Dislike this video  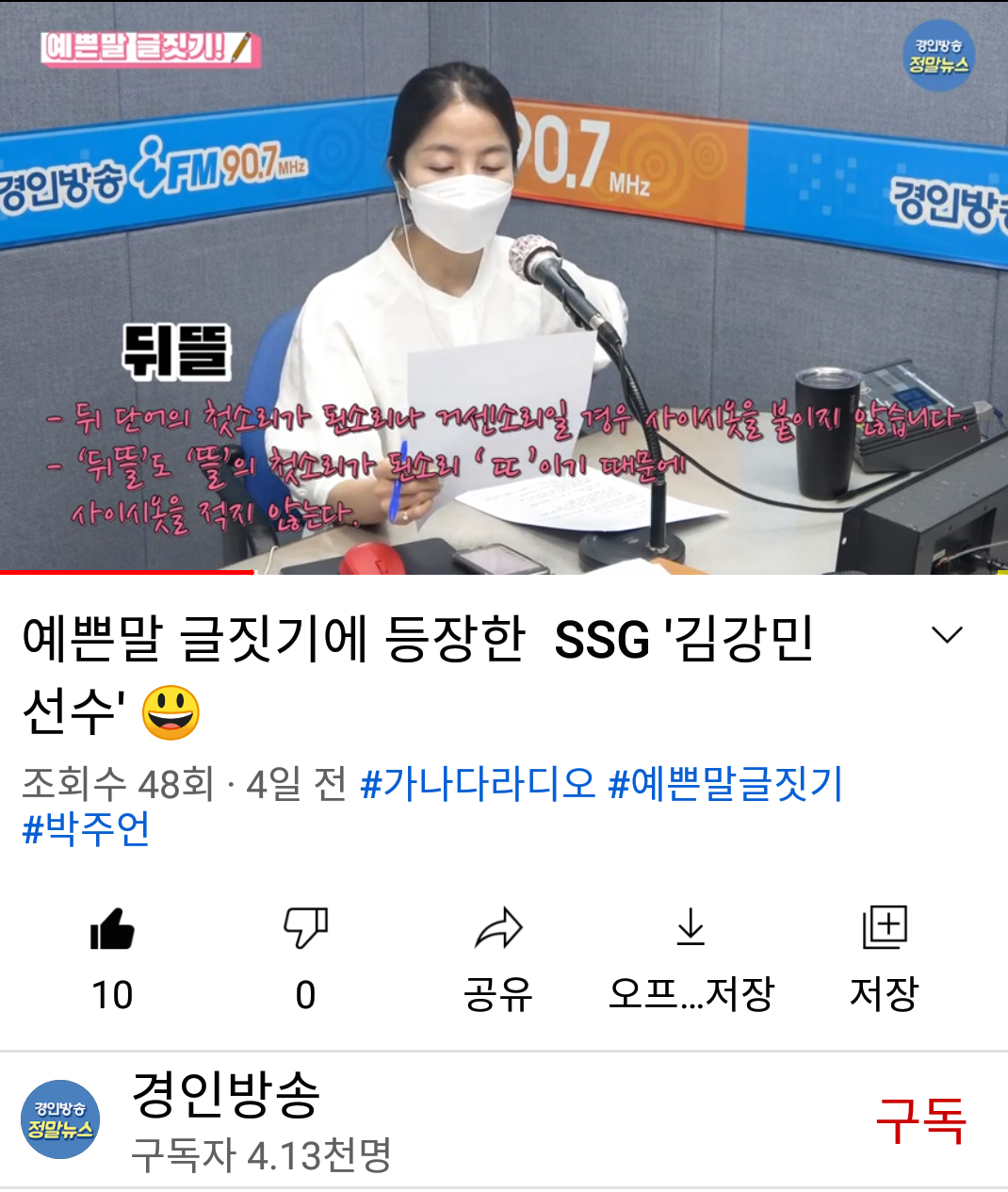click(305, 930)
